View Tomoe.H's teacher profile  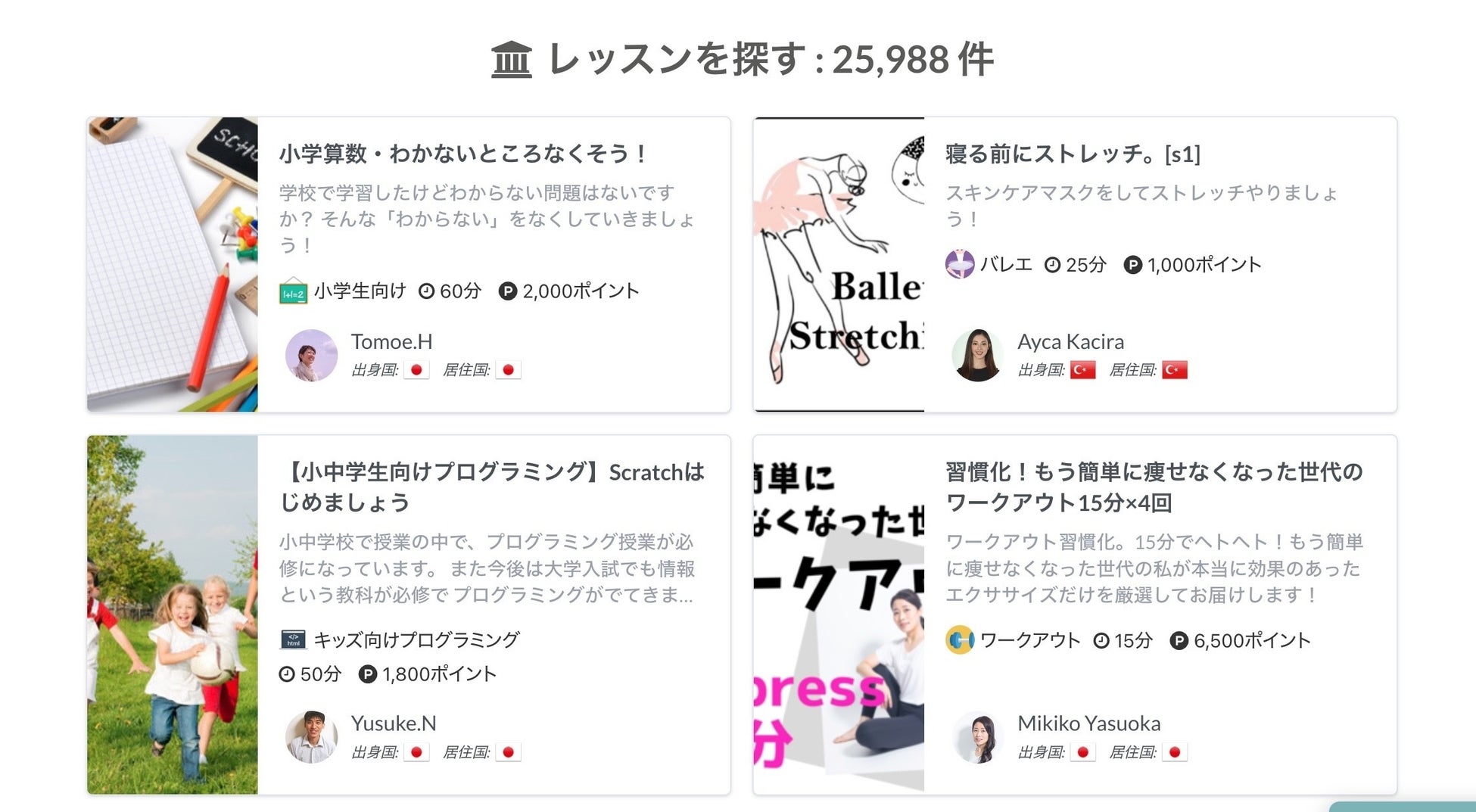391,342
